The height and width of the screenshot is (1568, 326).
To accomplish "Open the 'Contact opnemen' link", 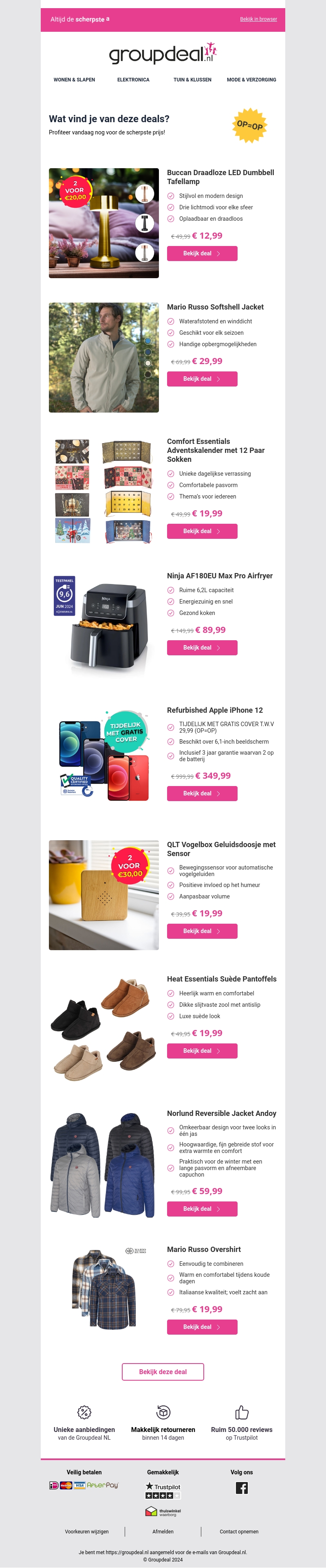I will (239, 1531).
